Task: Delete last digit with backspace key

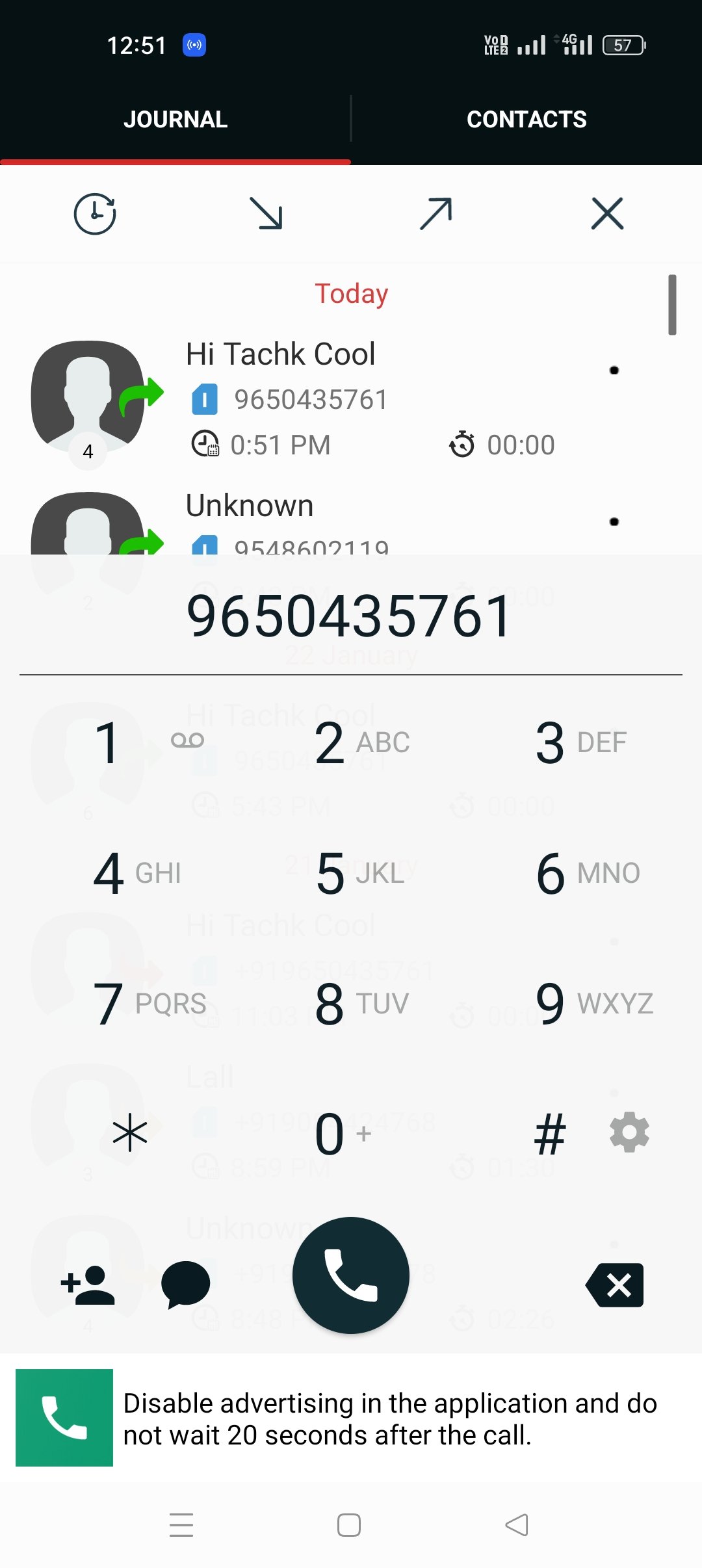Action: (615, 1285)
